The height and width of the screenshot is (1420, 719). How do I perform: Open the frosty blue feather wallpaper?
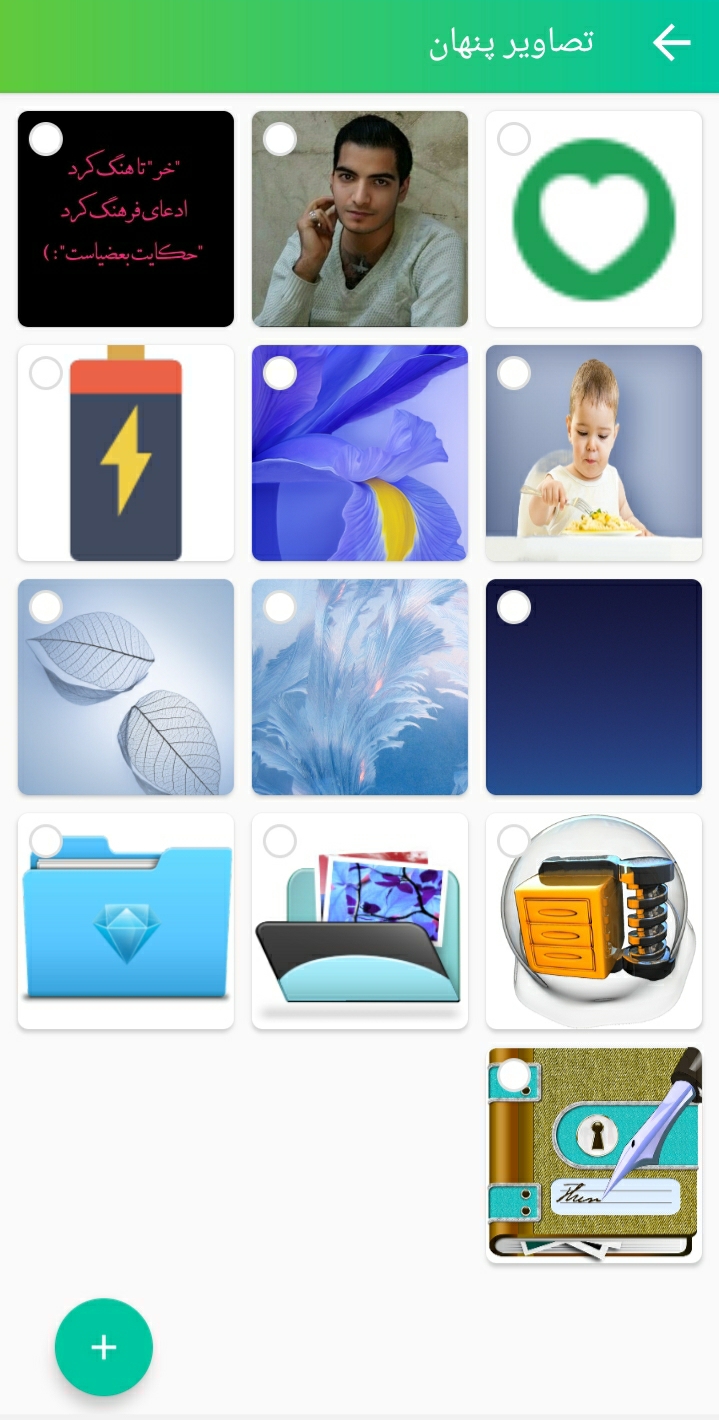click(x=360, y=687)
